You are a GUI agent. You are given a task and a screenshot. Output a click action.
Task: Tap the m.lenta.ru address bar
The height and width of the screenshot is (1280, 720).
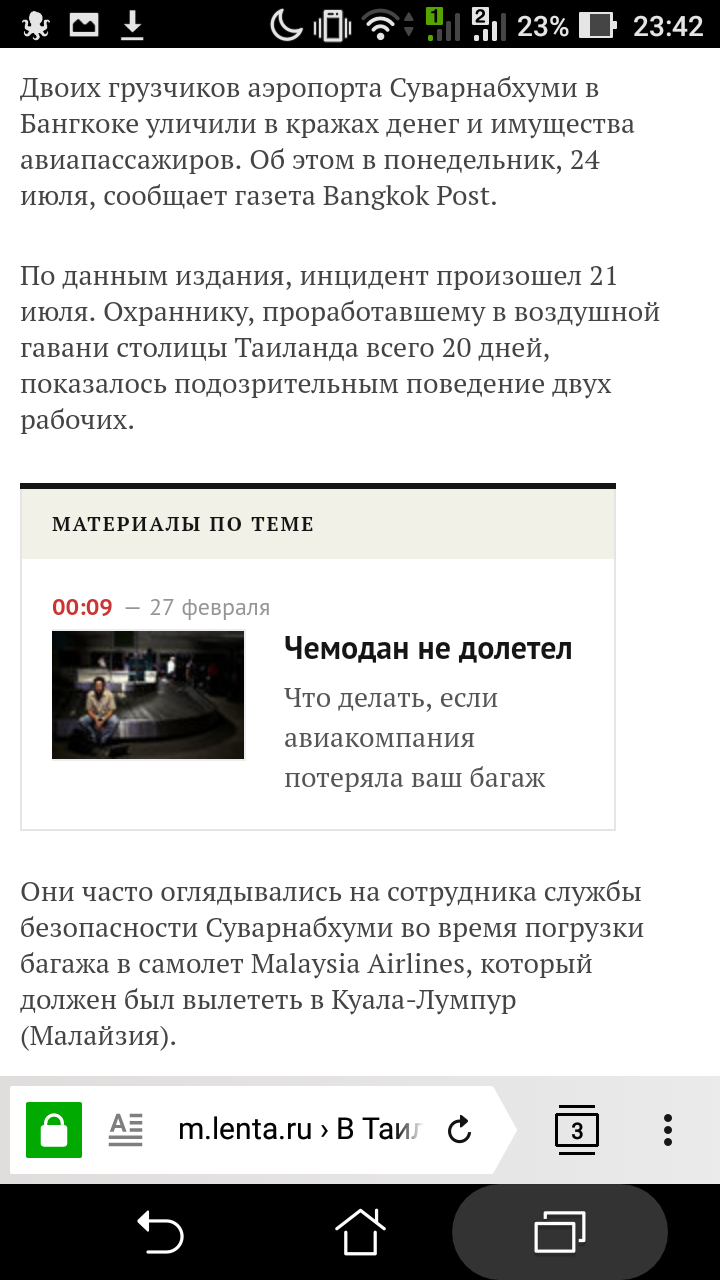coord(300,1130)
